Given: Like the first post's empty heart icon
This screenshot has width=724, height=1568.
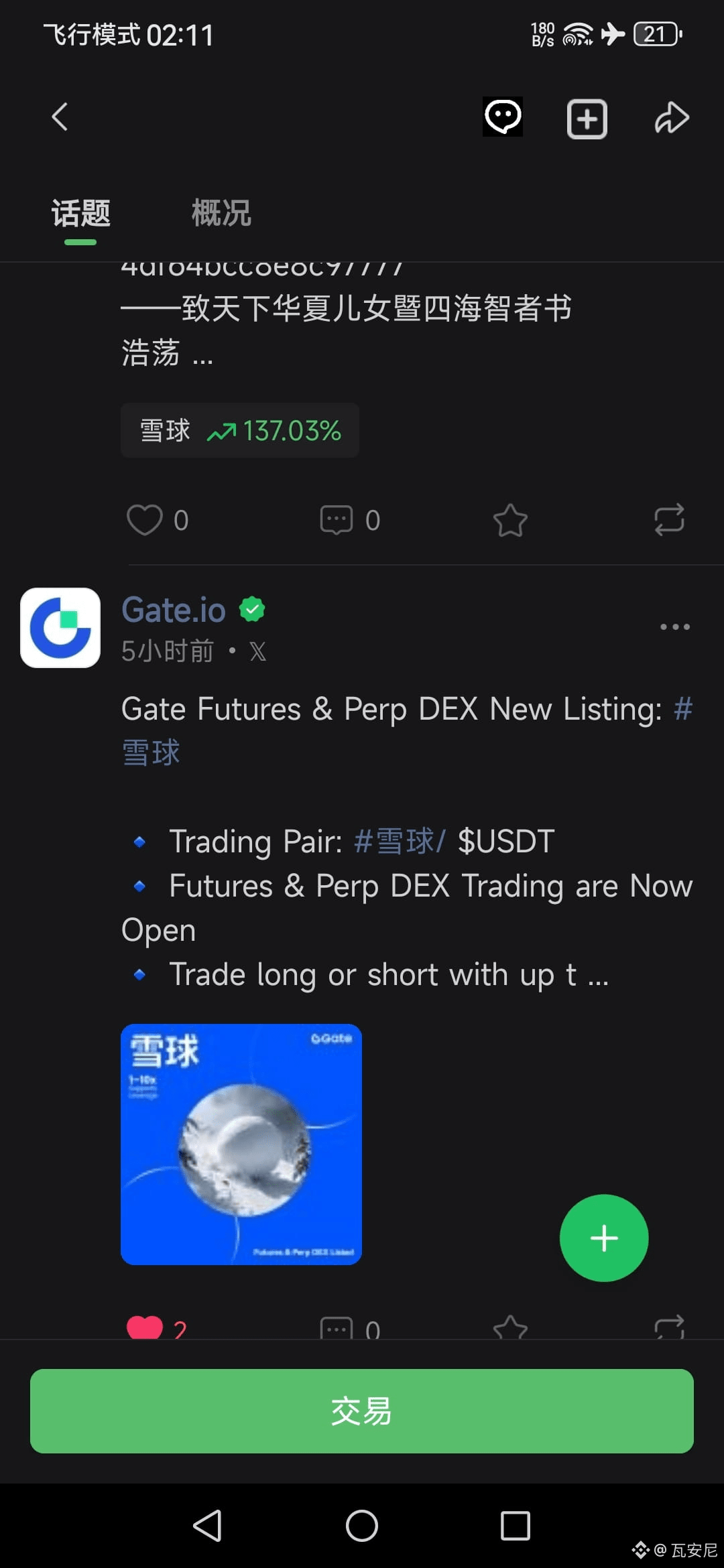Looking at the screenshot, I should click(x=145, y=519).
